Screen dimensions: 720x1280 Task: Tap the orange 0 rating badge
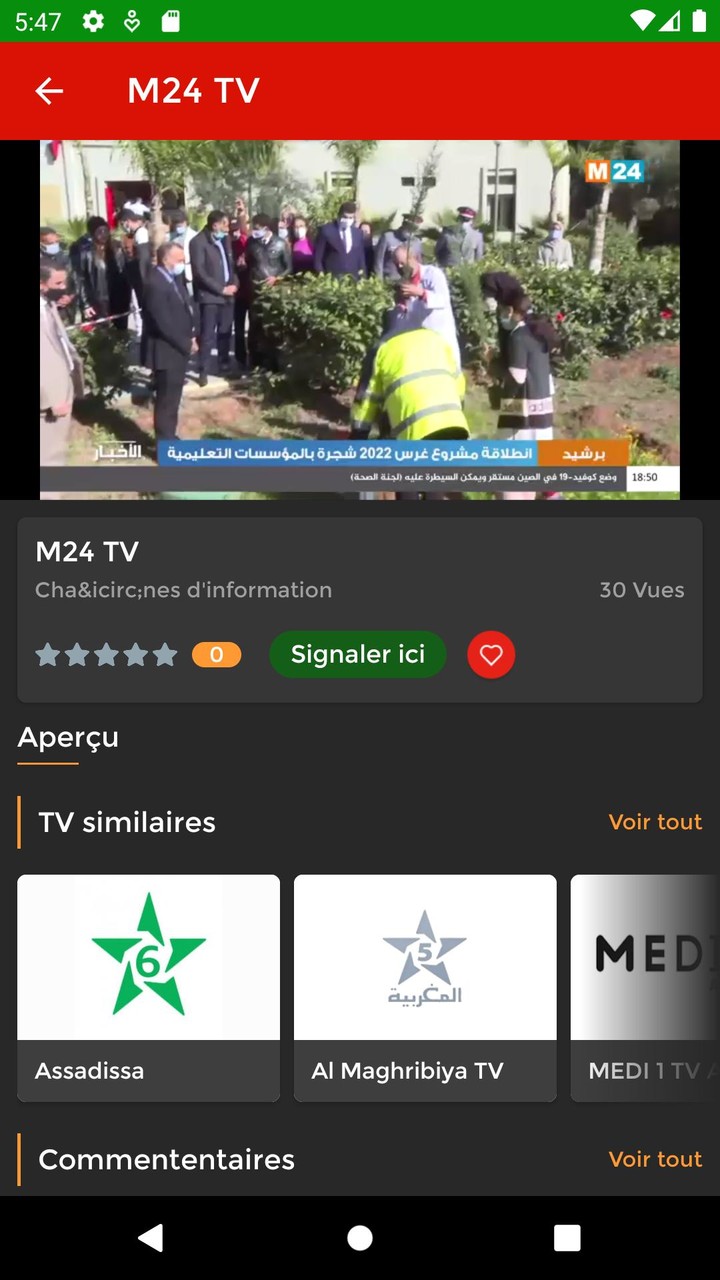[217, 654]
